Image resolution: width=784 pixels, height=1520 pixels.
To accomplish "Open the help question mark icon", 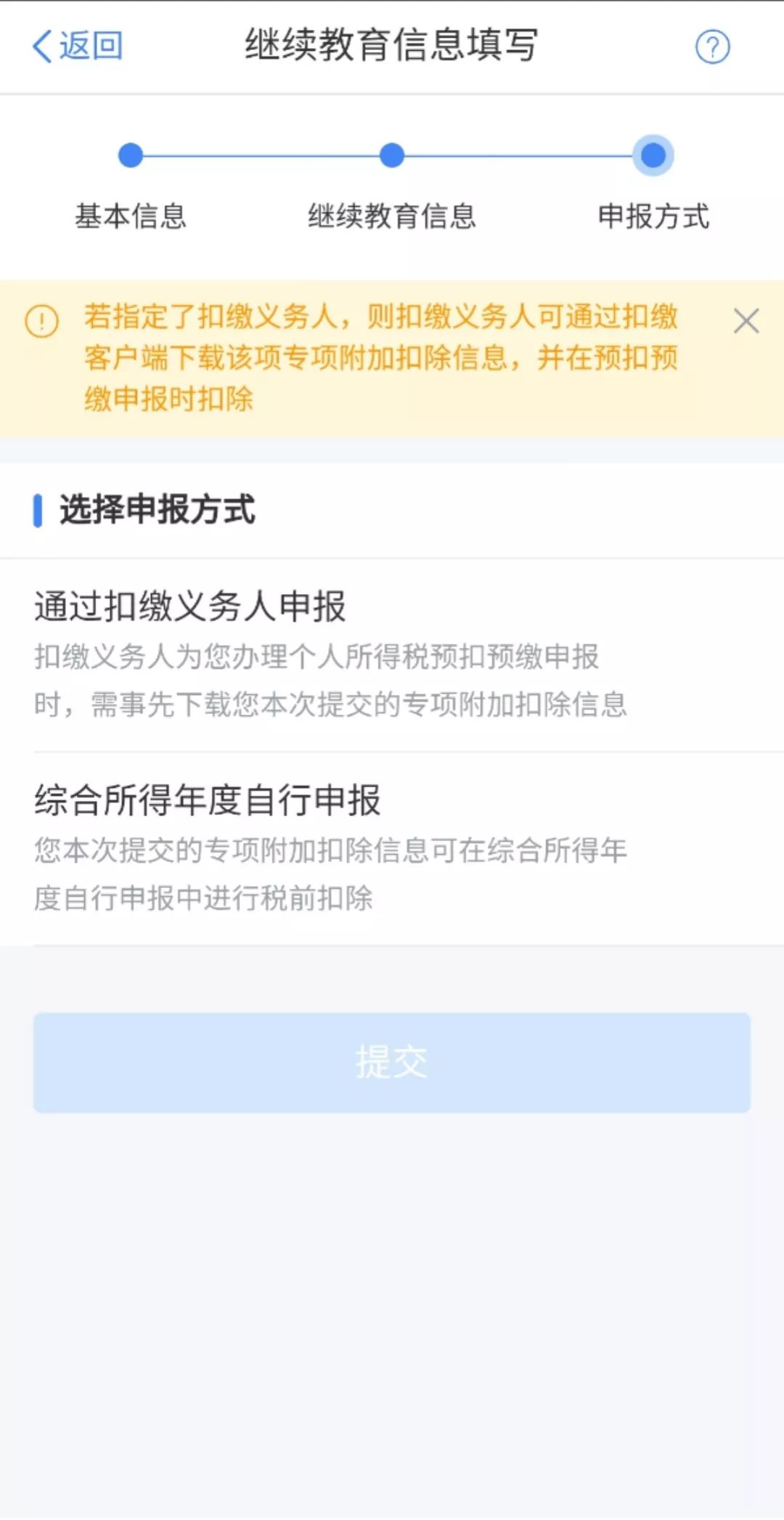I will pos(712,47).
